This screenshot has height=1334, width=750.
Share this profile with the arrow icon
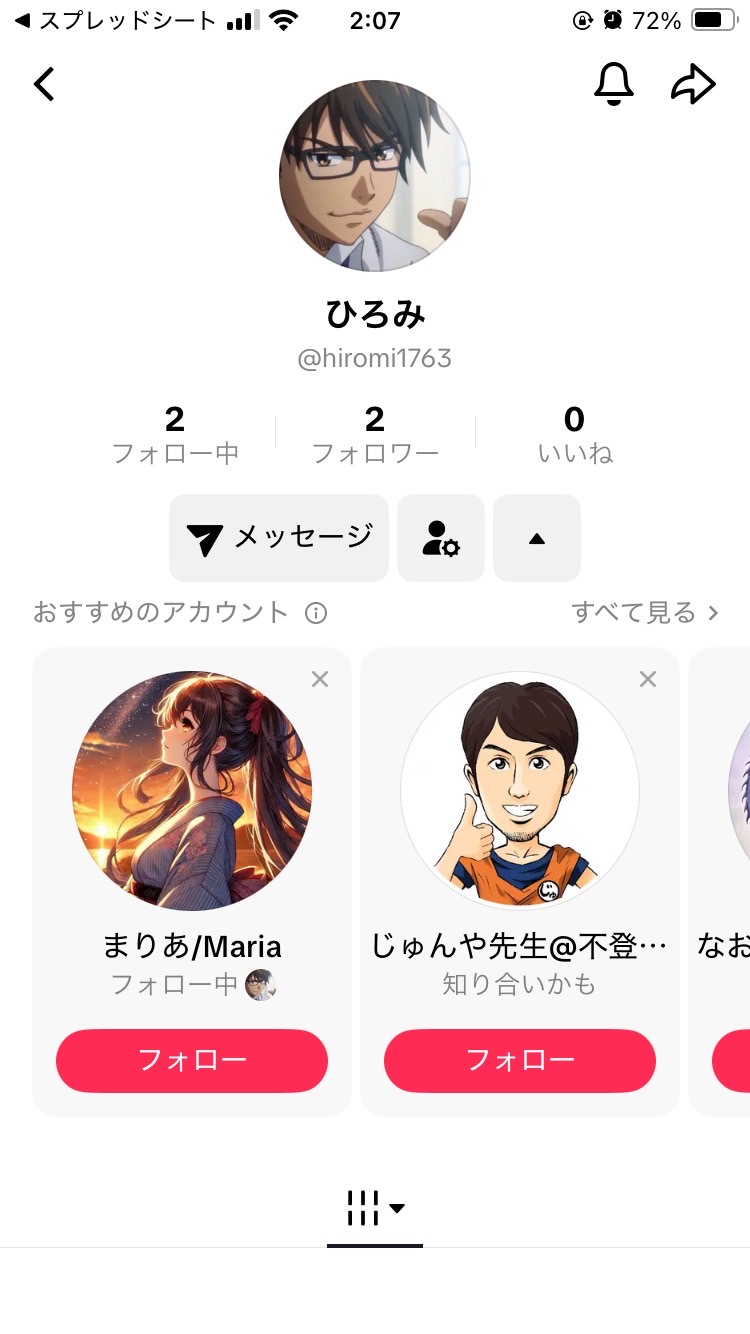click(x=693, y=85)
